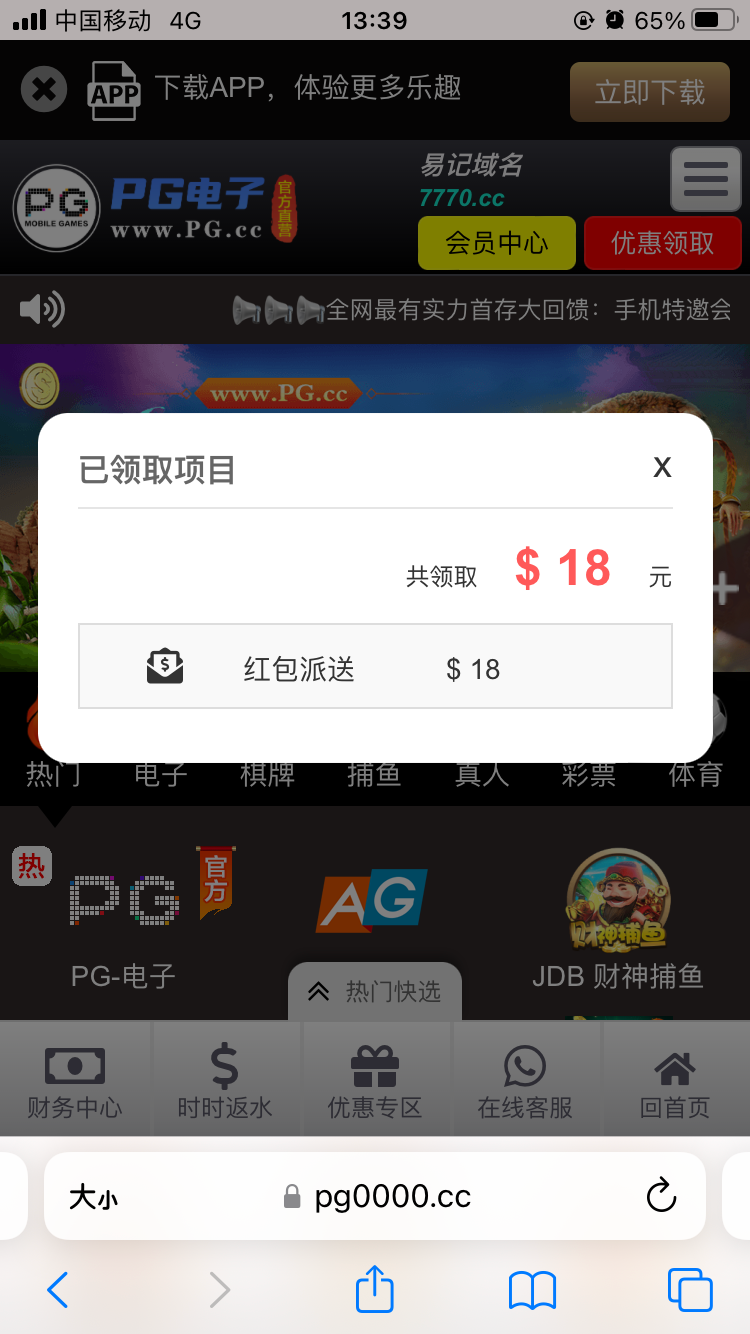This screenshot has height=1334, width=750.
Task: Open the JDB 财神捕鱼 game thumbnail
Action: [618, 900]
